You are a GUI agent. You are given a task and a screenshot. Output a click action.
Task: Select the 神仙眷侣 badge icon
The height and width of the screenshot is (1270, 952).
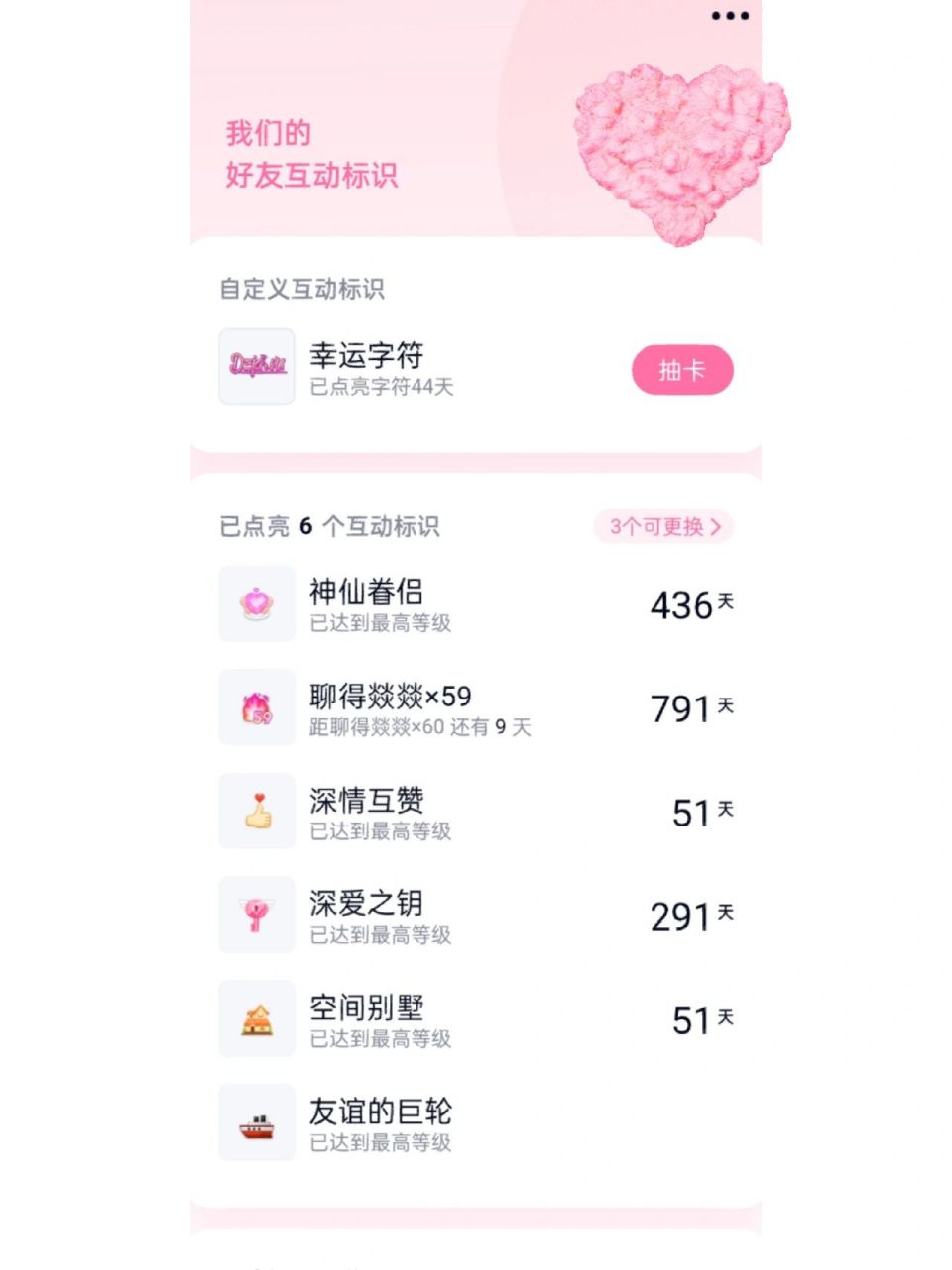pos(256,604)
